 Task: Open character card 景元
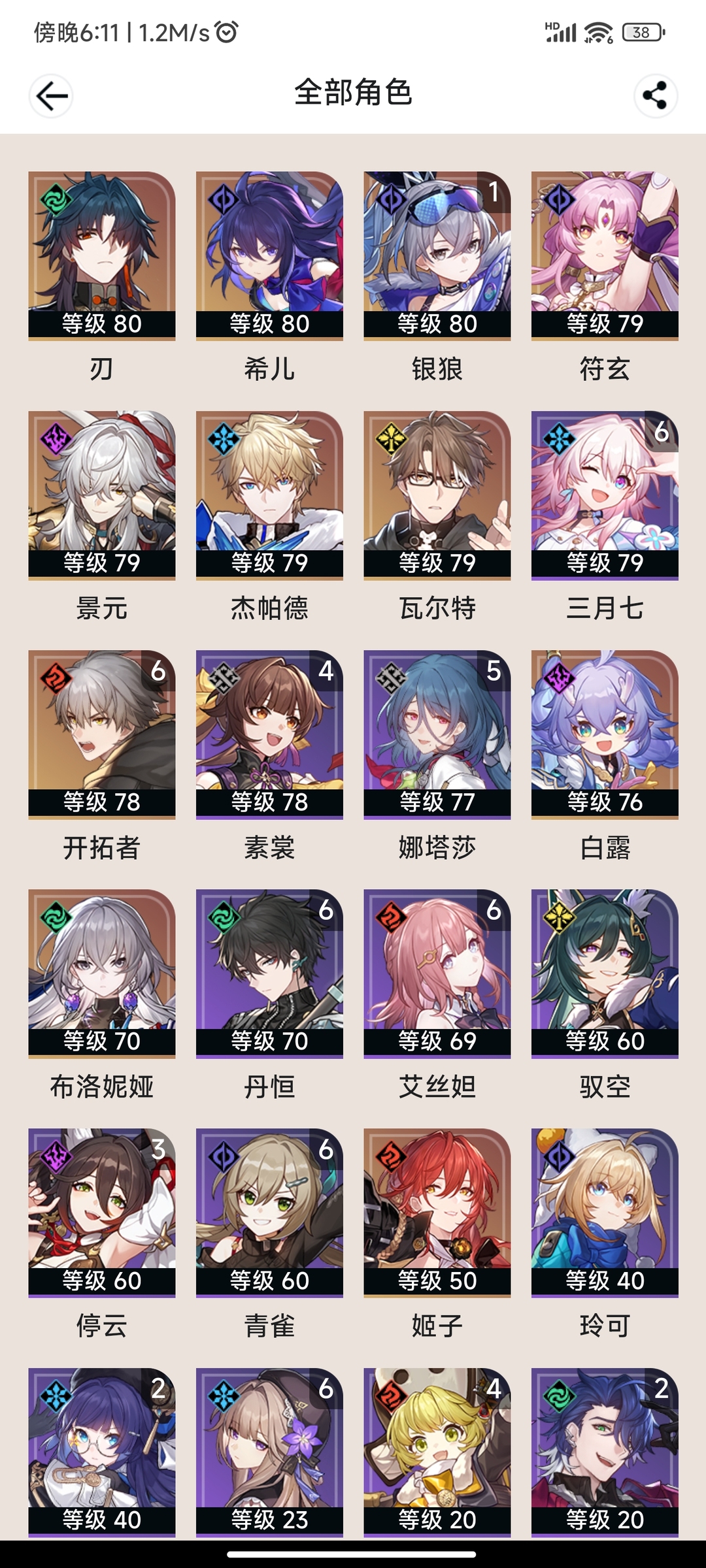tap(101, 495)
